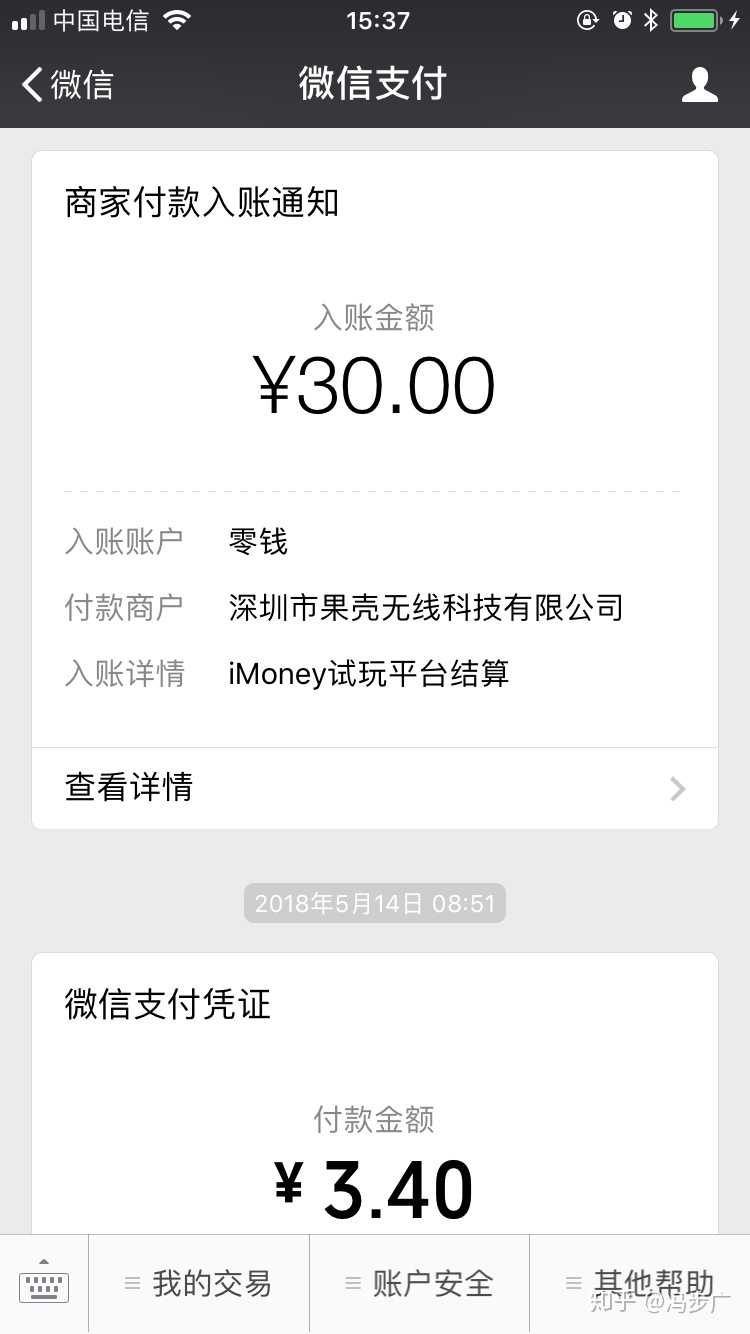This screenshot has width=750, height=1334.
Task: Tap the 微信支付 title header
Action: coord(373,85)
